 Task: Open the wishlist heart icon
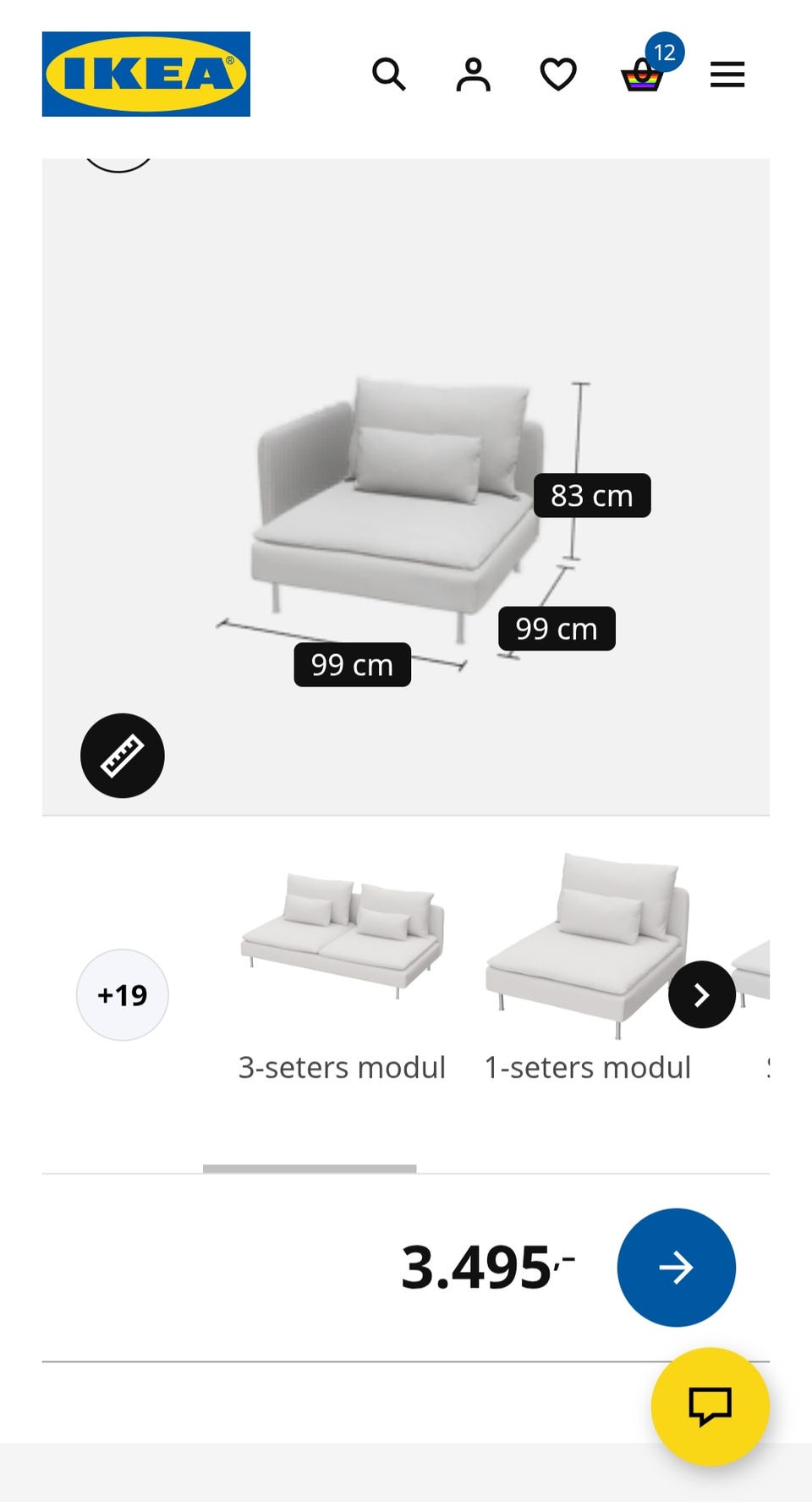pyautogui.click(x=558, y=74)
